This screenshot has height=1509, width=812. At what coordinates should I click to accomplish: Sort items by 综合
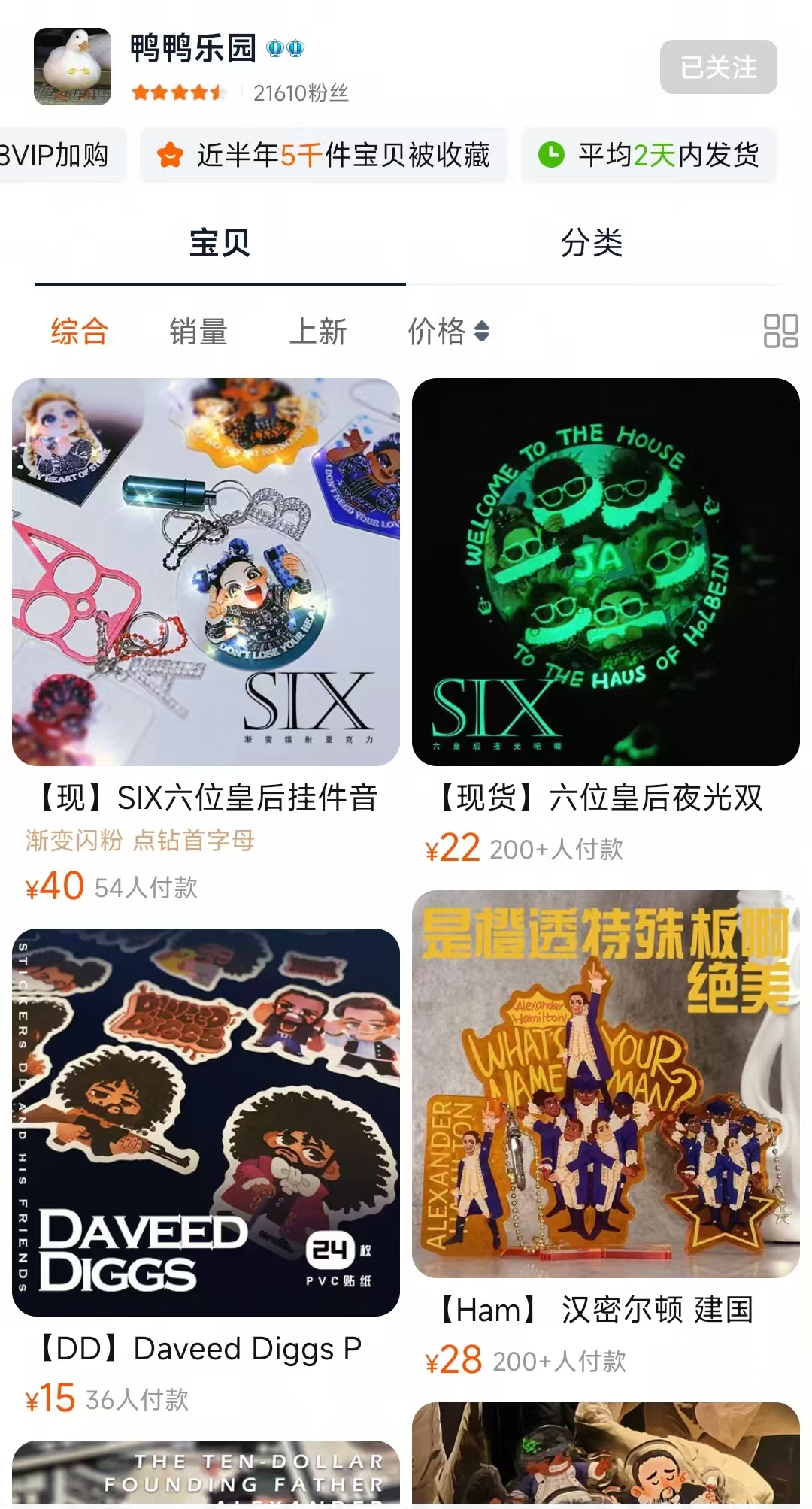80,332
